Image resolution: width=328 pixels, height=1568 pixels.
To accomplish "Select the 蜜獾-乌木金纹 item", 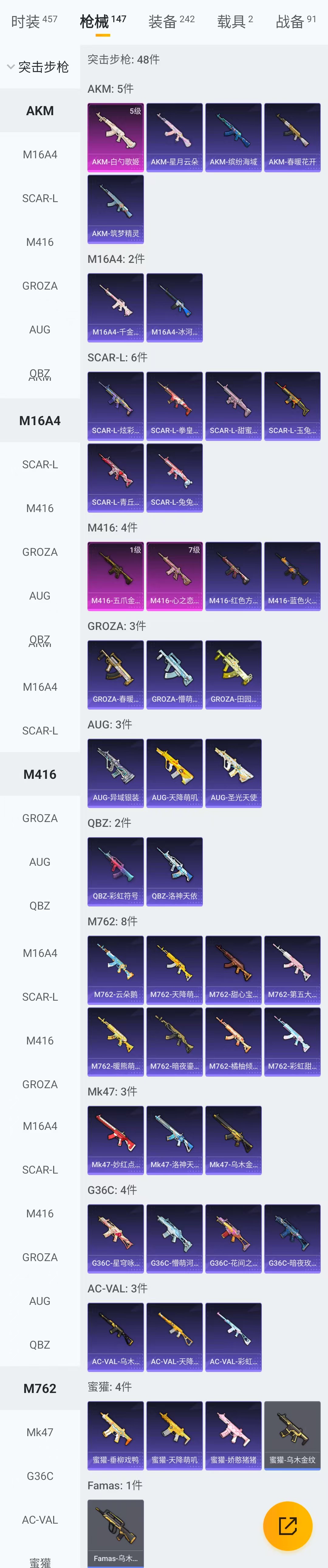I will (292, 1435).
